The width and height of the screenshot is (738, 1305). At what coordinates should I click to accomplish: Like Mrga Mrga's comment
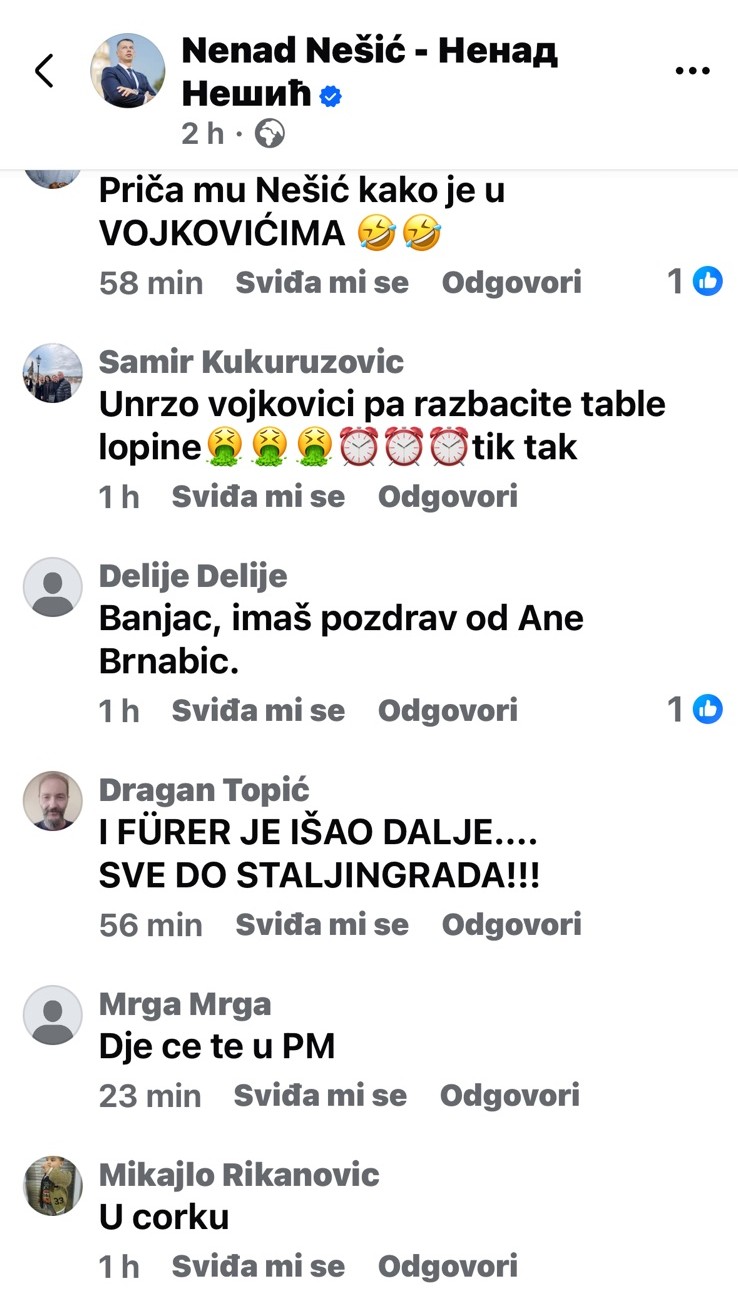[x=320, y=1095]
